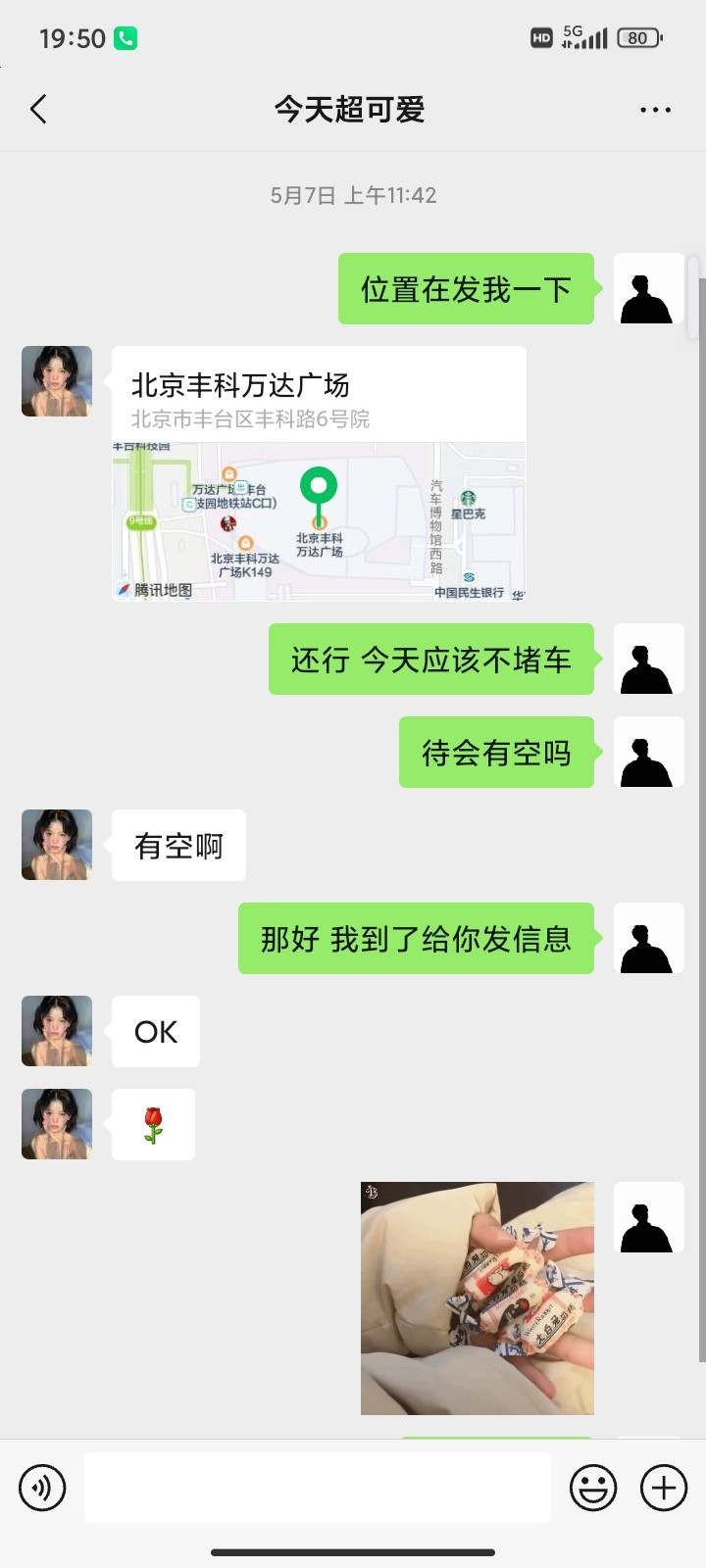Switch to voice message input
The height and width of the screenshot is (1568, 706).
coord(42,1488)
